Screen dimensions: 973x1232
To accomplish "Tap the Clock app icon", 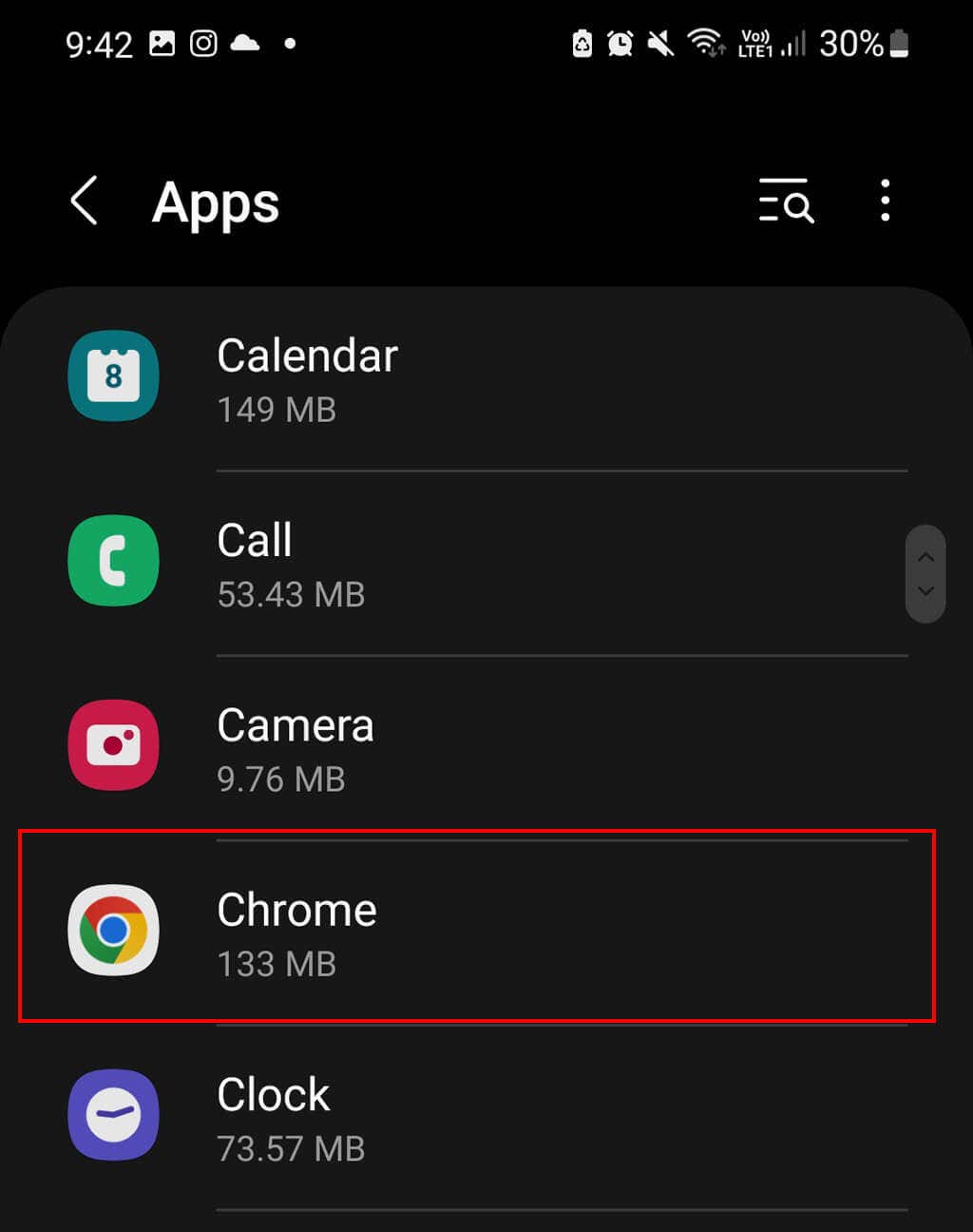I will point(113,1115).
